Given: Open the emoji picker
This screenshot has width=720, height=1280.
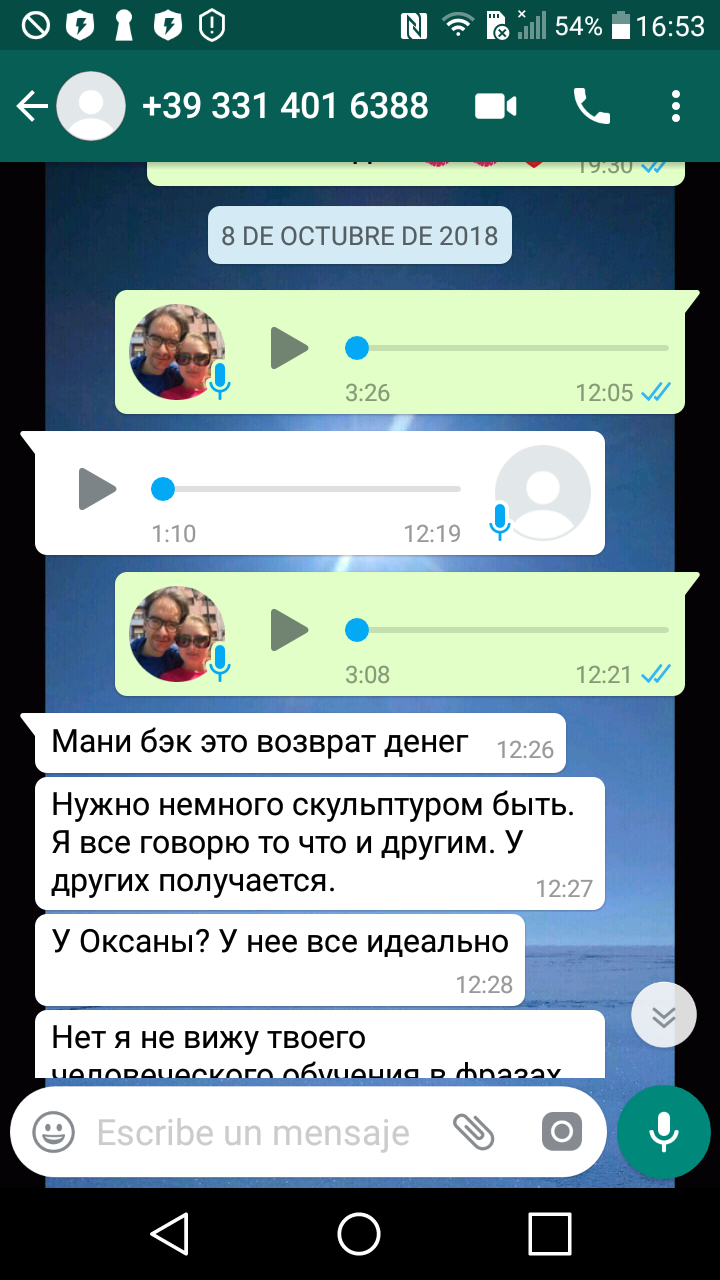Looking at the screenshot, I should (x=54, y=1132).
